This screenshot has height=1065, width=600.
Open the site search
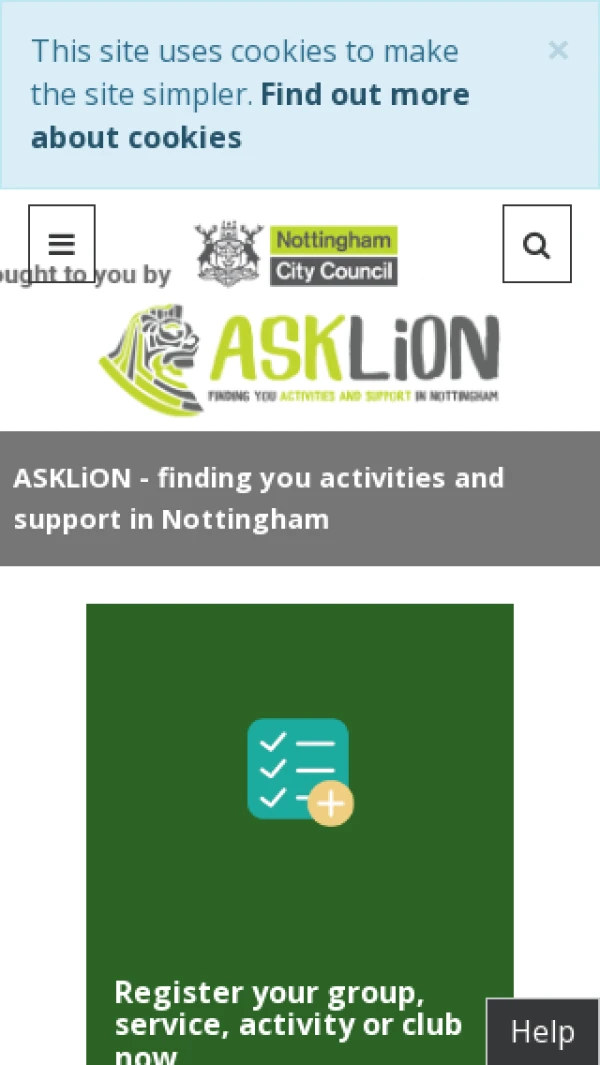click(x=537, y=244)
